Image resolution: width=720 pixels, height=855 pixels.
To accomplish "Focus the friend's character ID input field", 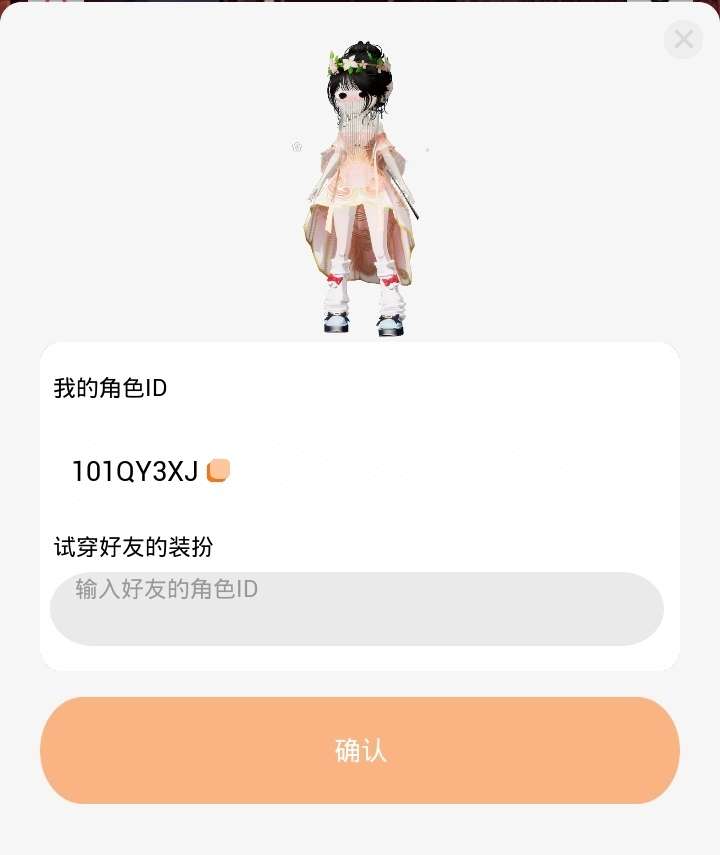I will [357, 608].
